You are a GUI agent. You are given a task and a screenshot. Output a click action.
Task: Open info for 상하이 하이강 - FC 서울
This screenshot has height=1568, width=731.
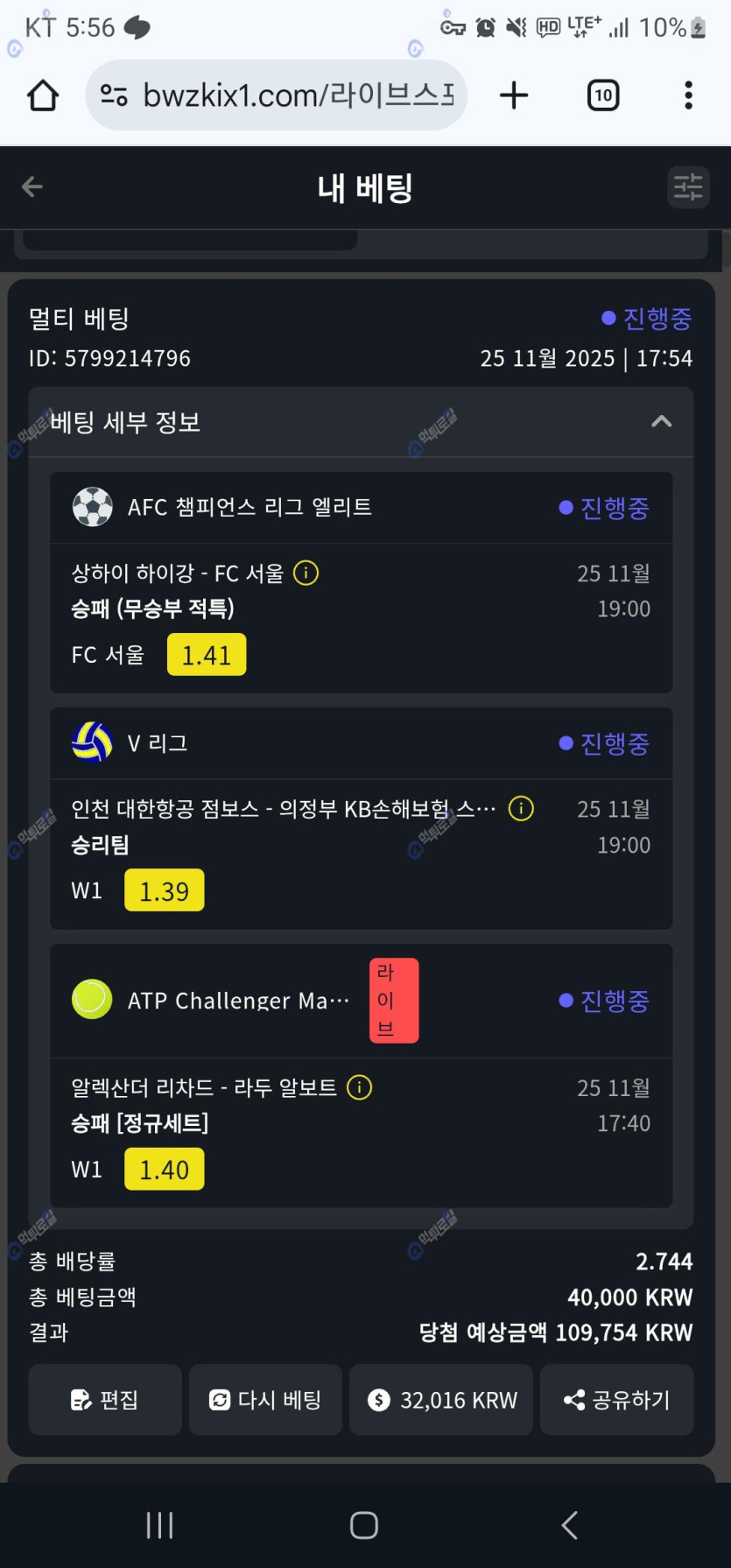(x=306, y=573)
